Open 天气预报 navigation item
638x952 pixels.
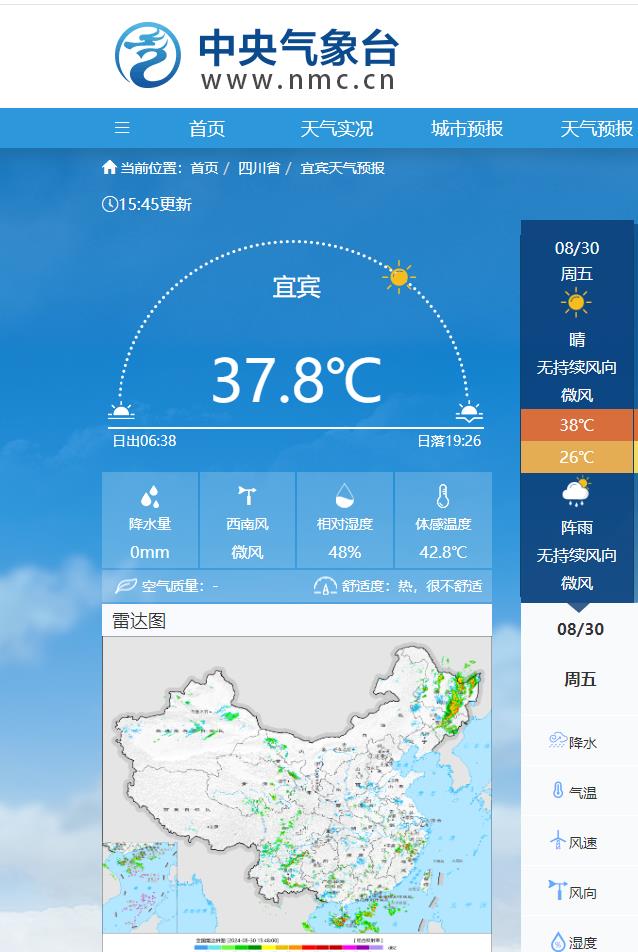596,128
